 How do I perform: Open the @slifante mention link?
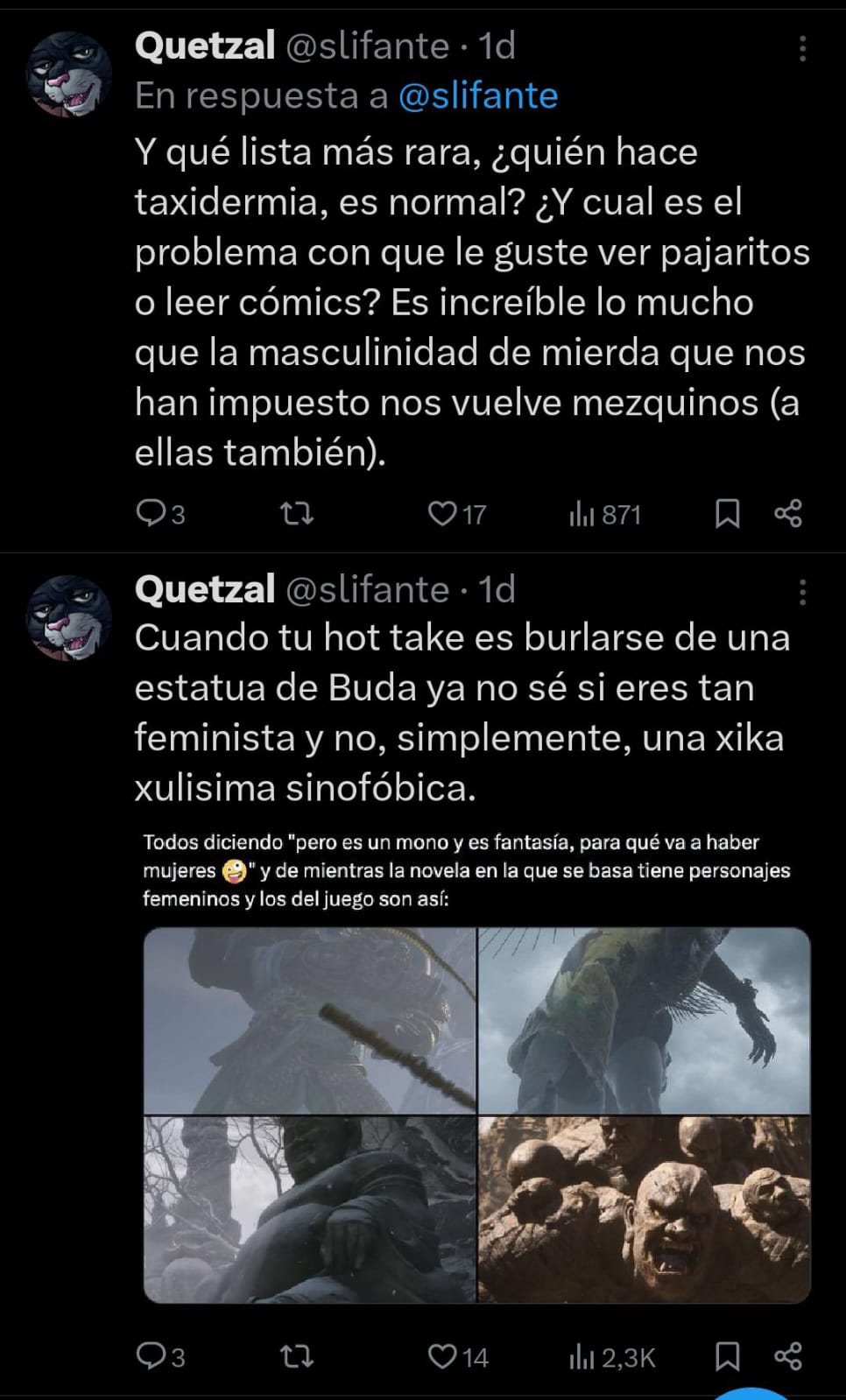click(x=478, y=95)
